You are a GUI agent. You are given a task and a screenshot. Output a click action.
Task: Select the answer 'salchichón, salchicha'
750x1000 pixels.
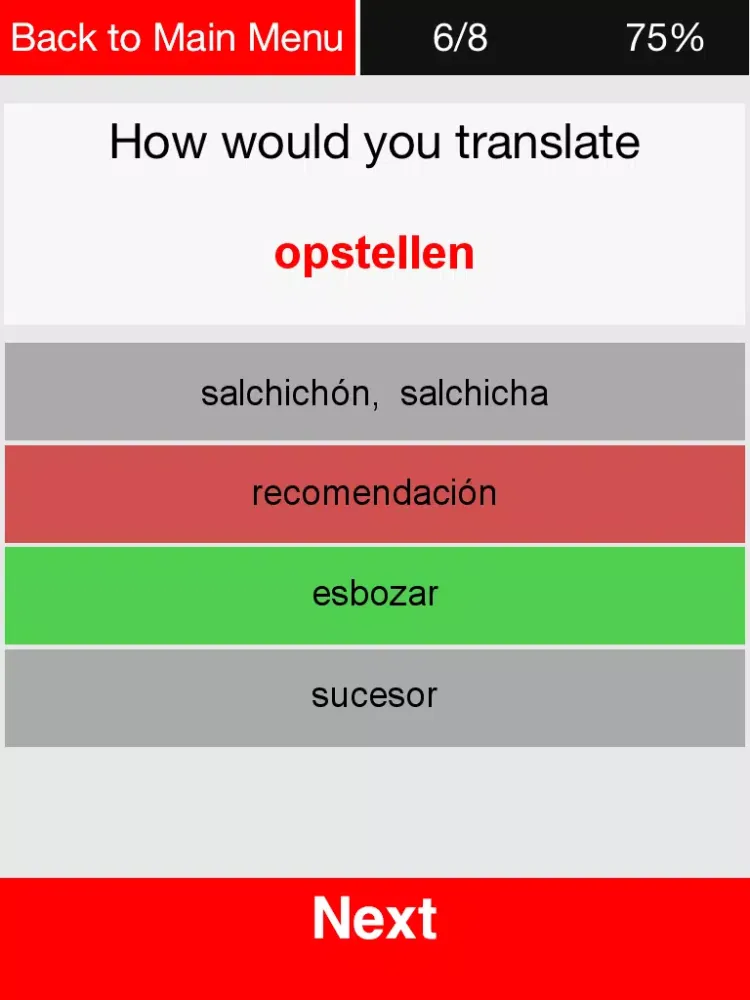(374, 392)
